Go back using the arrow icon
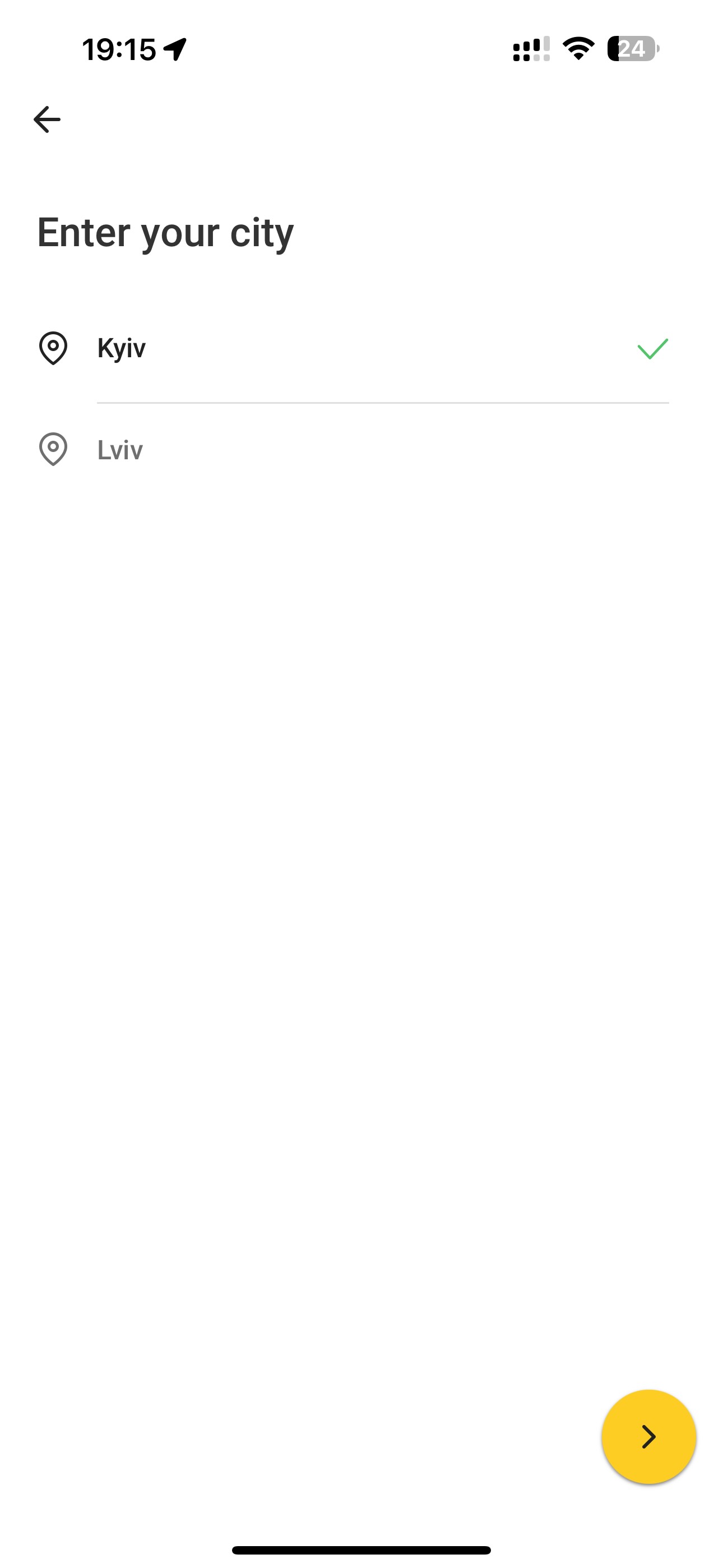Screen dimensions: 723x1568 (x=47, y=119)
